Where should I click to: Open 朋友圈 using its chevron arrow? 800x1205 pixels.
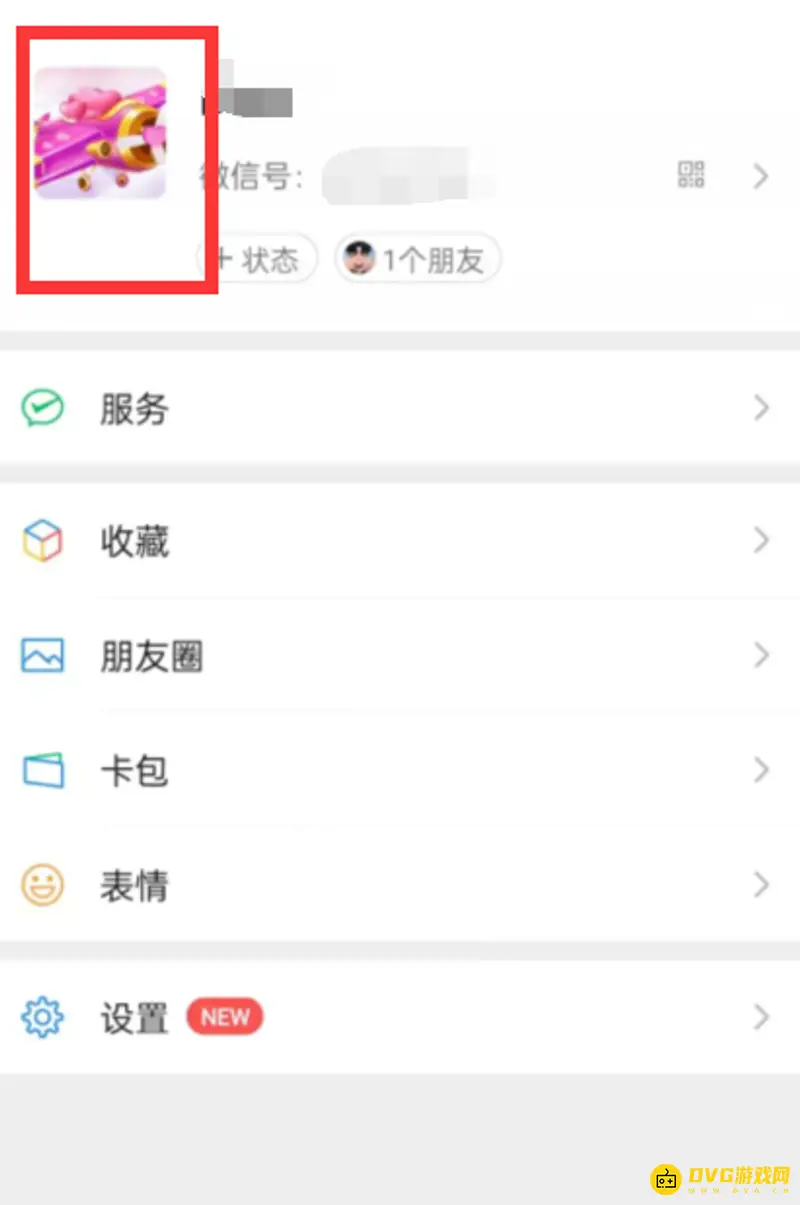point(760,655)
